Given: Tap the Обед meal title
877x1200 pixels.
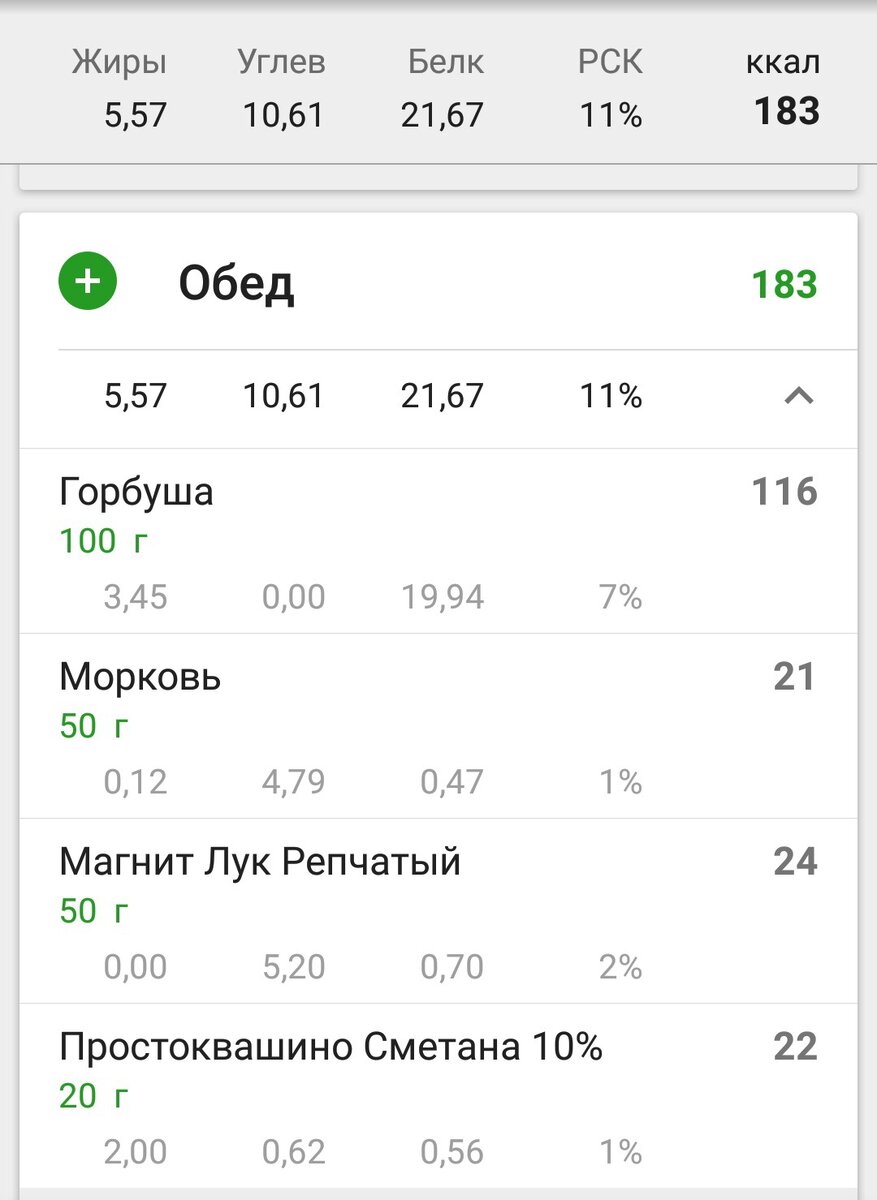Looking at the screenshot, I should tap(236, 281).
